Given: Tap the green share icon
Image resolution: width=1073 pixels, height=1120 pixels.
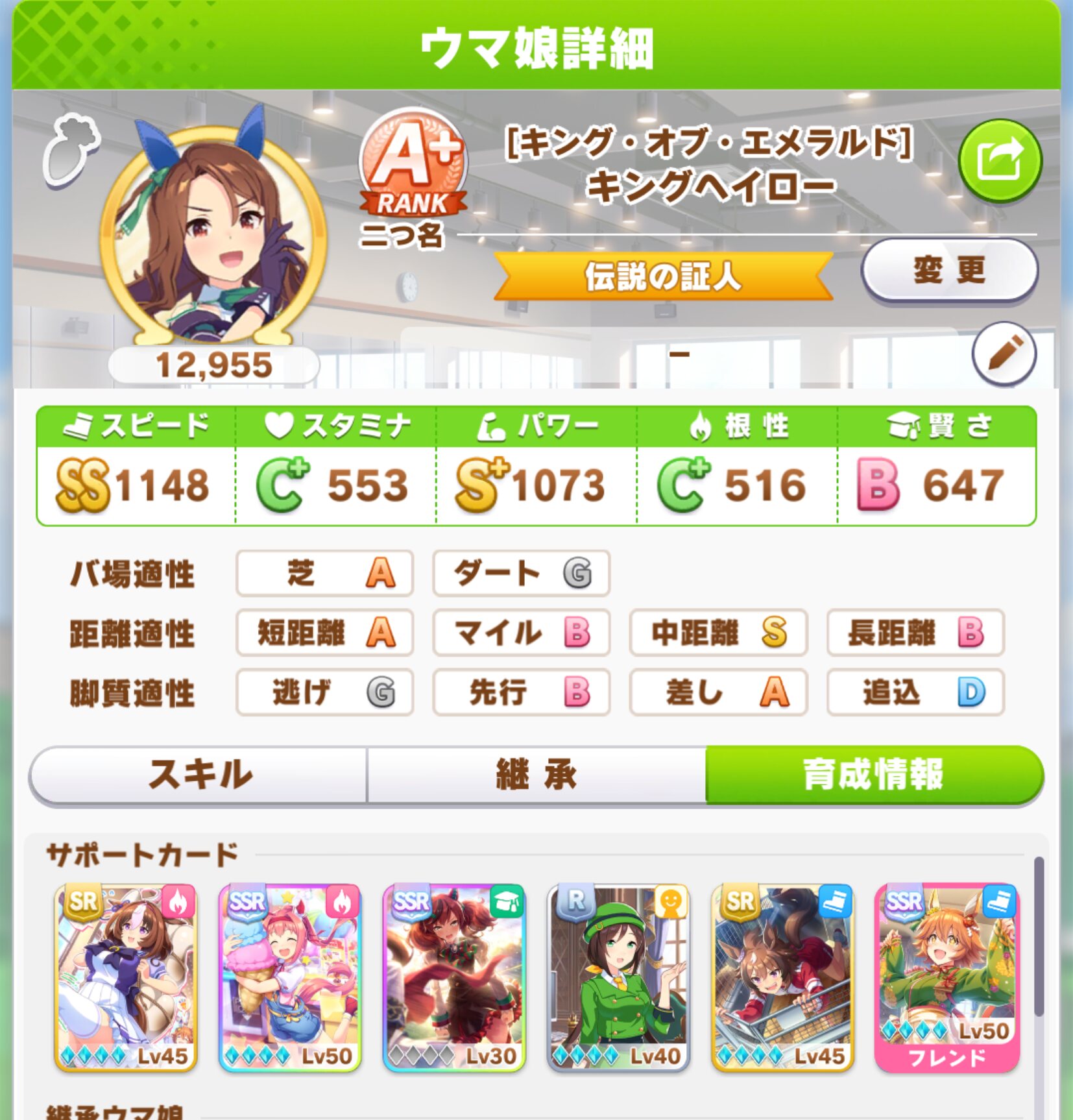Looking at the screenshot, I should pos(1000,160).
